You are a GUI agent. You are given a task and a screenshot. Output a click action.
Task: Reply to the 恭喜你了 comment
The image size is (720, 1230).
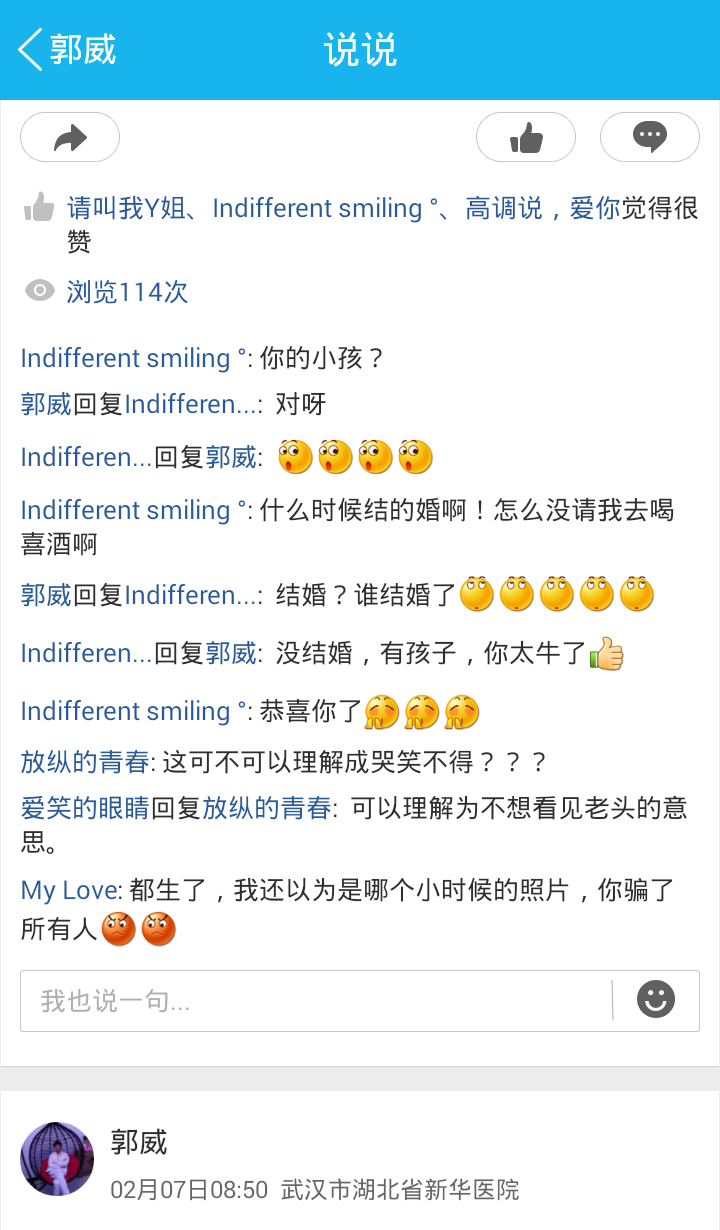[x=310, y=712]
